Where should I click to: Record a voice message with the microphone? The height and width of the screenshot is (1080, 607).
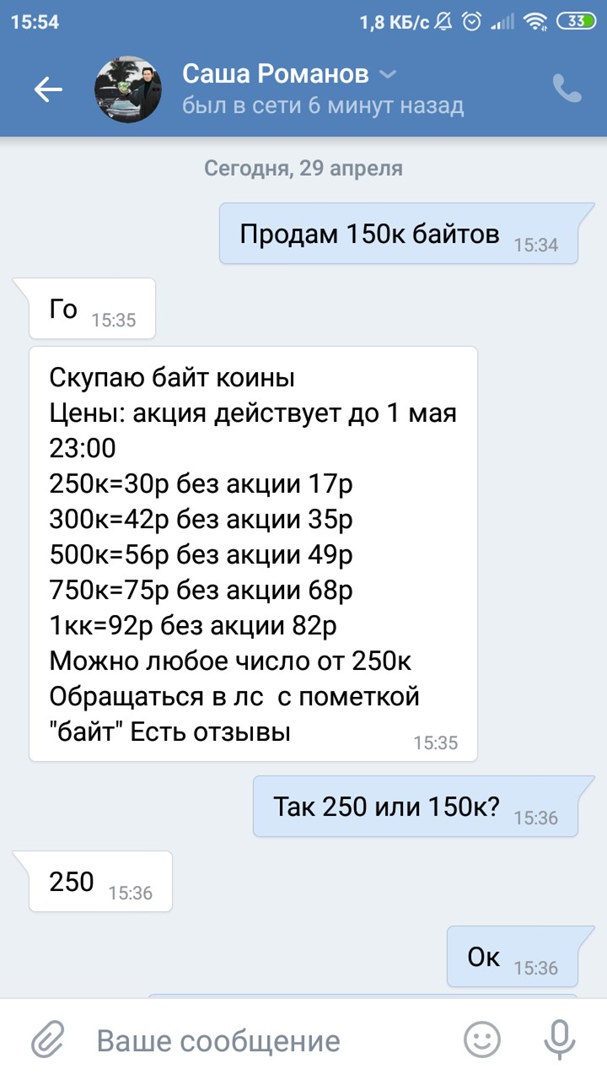coord(559,1040)
